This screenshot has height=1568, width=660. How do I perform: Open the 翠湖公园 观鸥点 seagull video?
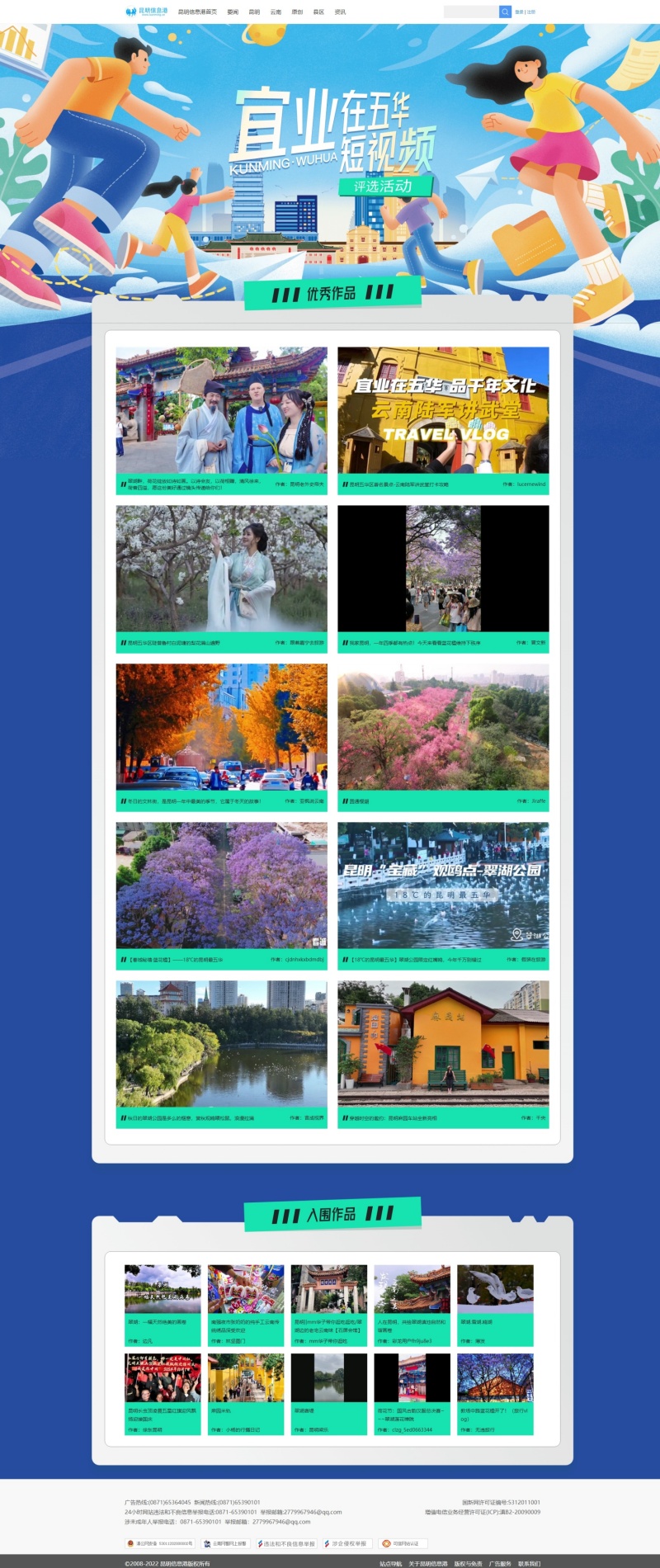pyautogui.click(x=443, y=886)
